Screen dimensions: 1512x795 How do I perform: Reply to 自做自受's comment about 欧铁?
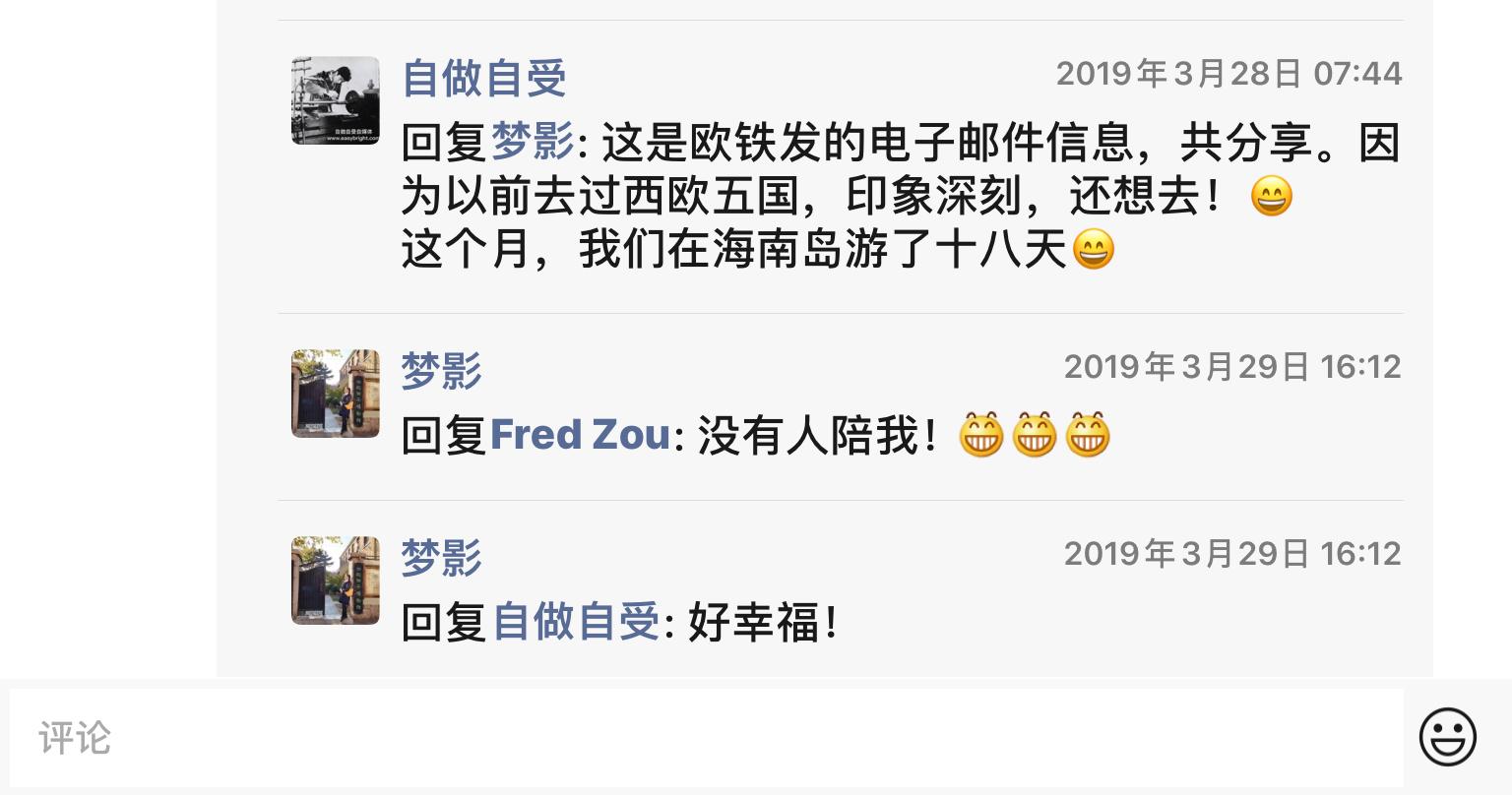[886, 197]
